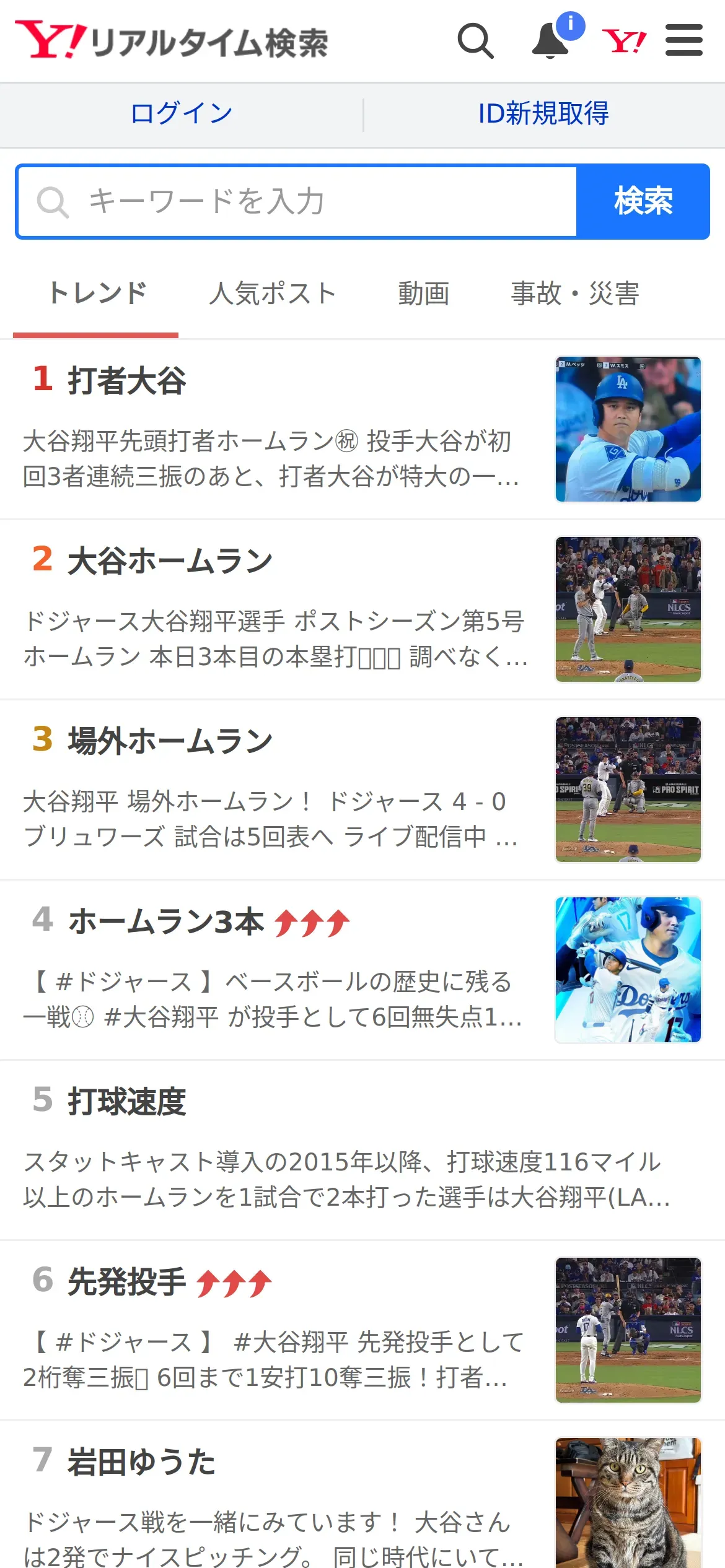
Task: Open the search magnifier icon in header
Action: (475, 41)
